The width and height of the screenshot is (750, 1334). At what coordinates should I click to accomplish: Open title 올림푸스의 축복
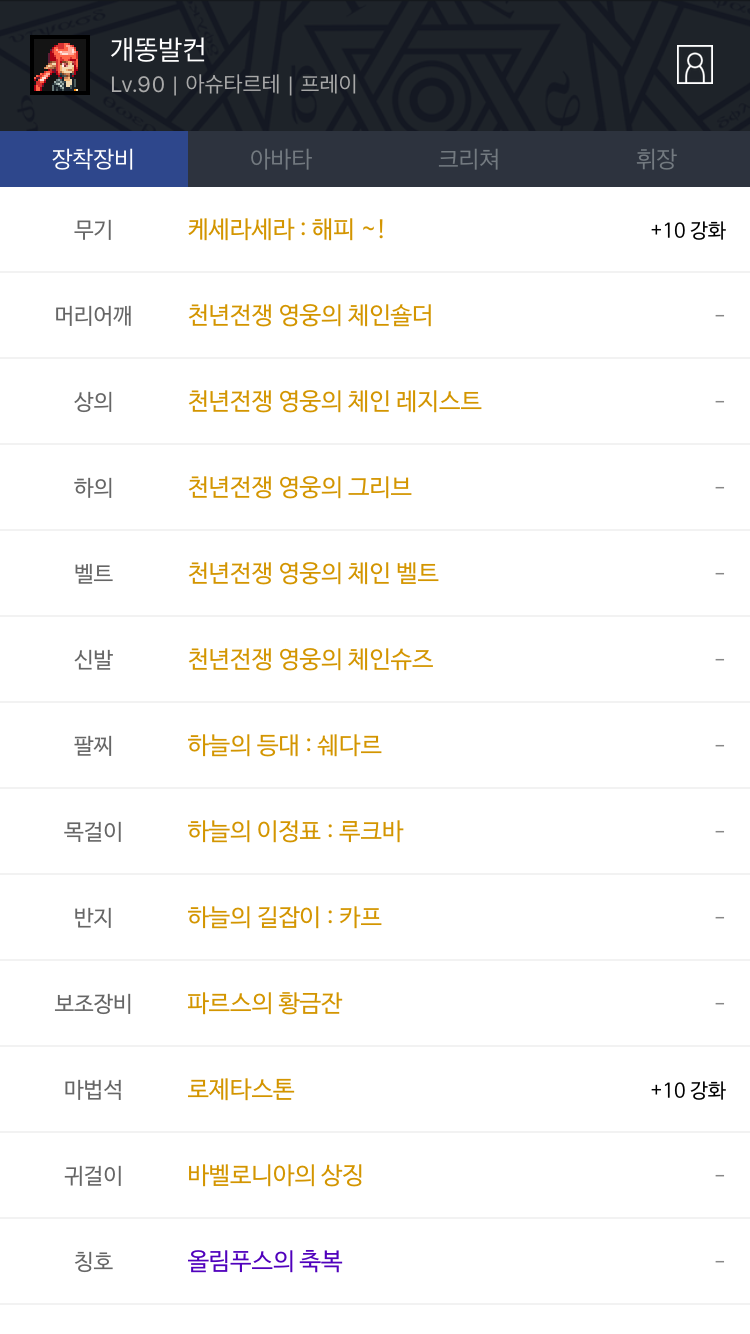[265, 1262]
